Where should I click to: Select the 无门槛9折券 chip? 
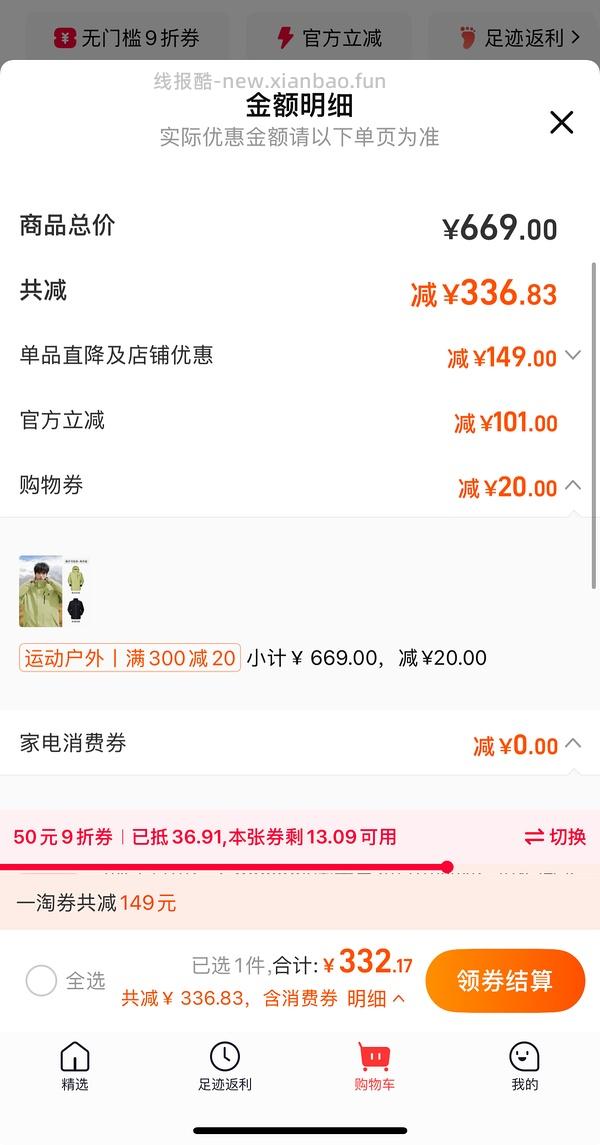pyautogui.click(x=127, y=38)
